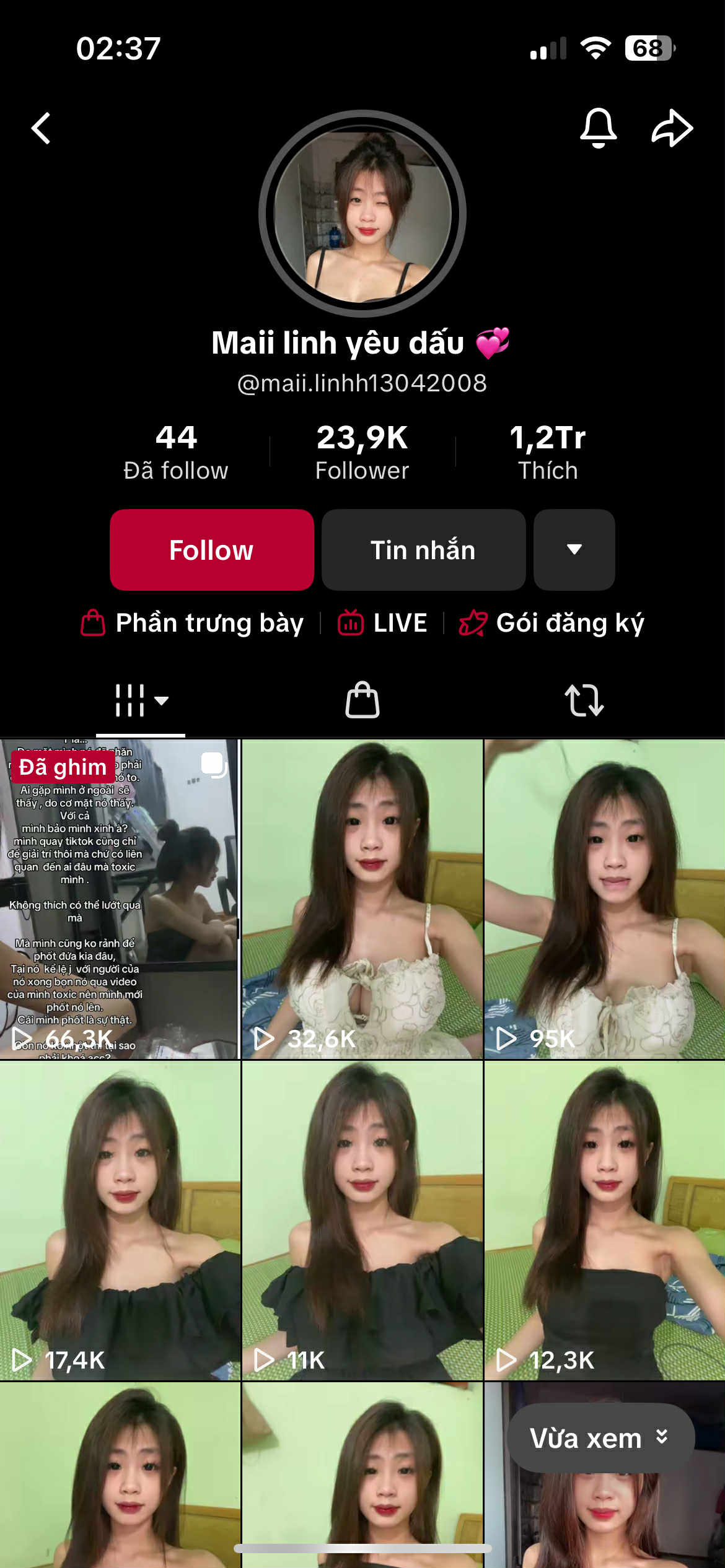Open Gói đăng ký subscription
This screenshot has width=725, height=1568.
pyautogui.click(x=551, y=623)
